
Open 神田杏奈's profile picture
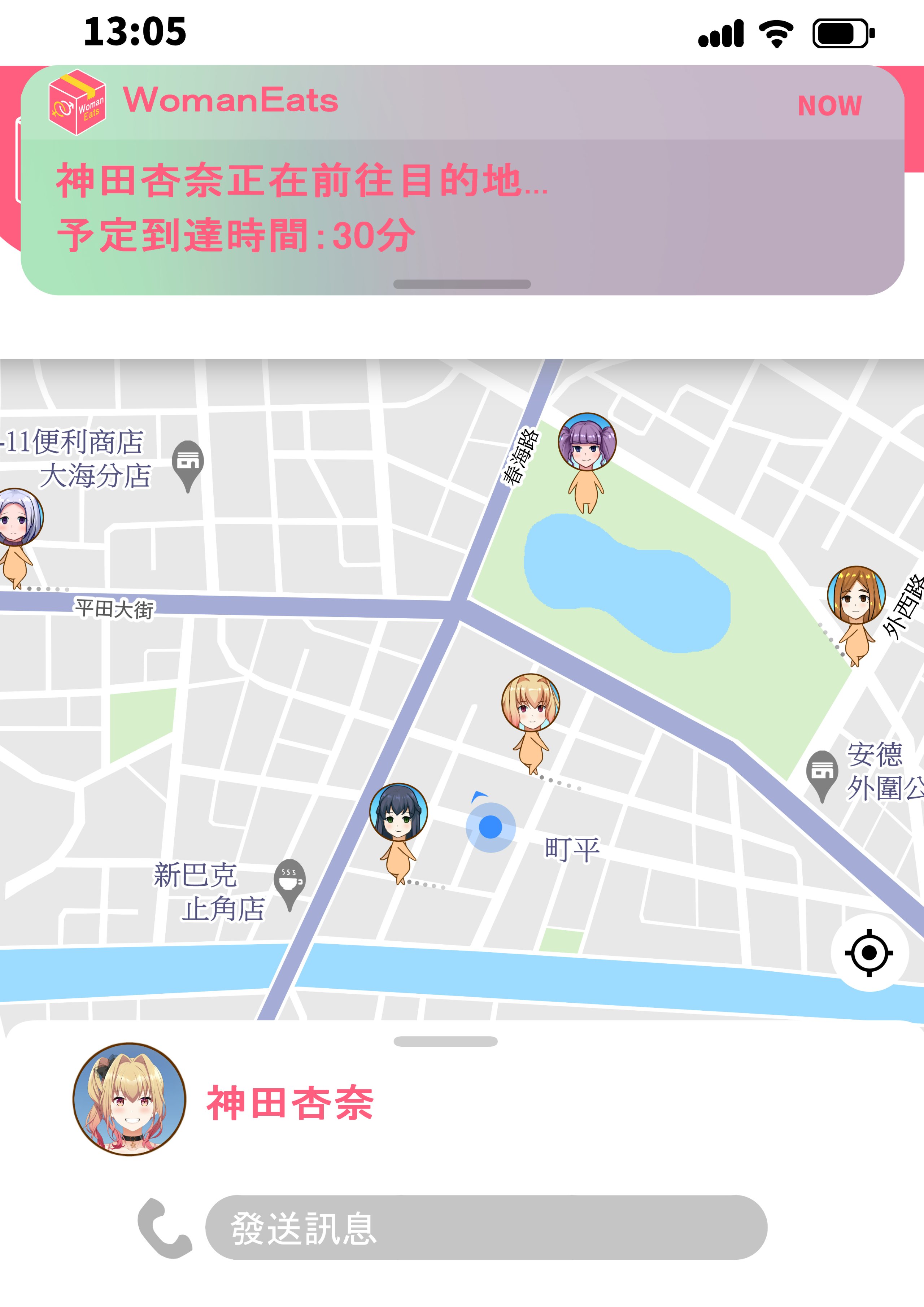(129, 1099)
